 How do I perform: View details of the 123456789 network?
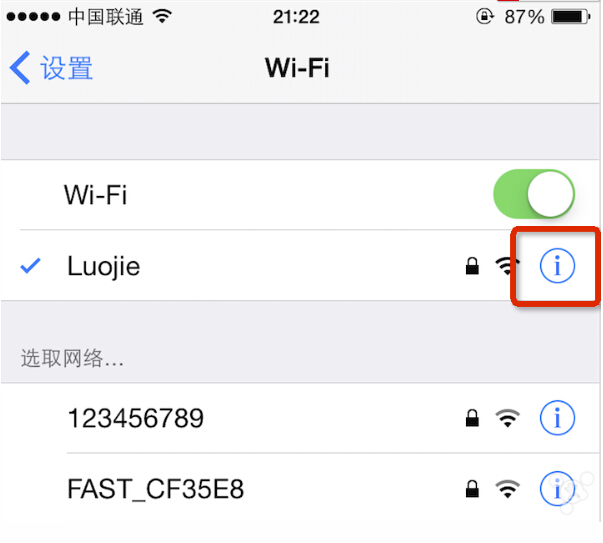[x=558, y=418]
